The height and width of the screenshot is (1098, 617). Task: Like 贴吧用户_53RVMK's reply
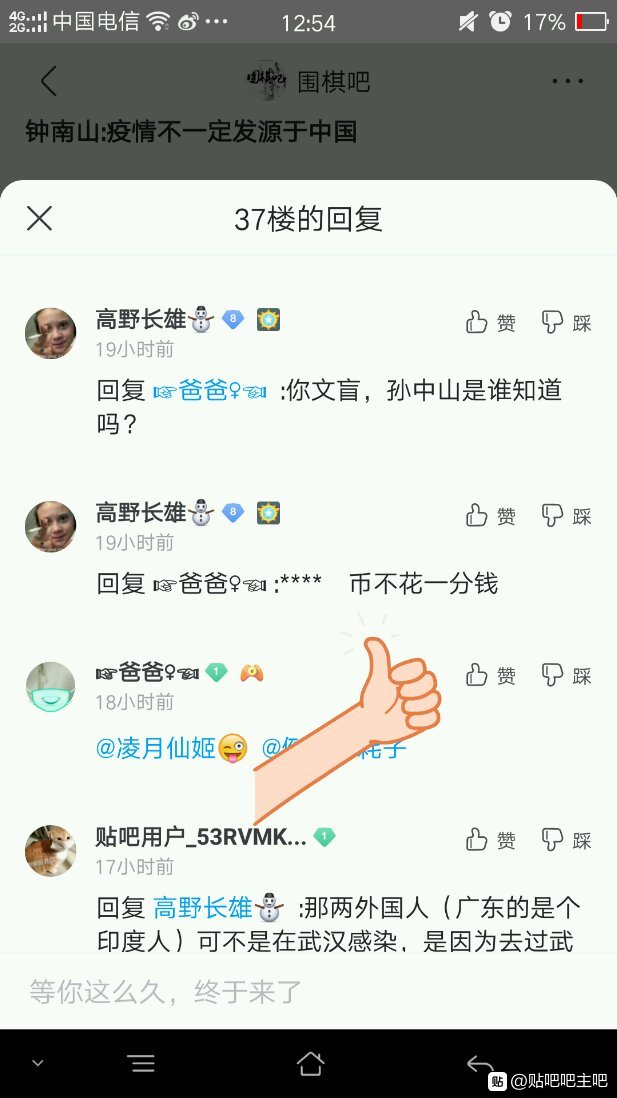[491, 840]
